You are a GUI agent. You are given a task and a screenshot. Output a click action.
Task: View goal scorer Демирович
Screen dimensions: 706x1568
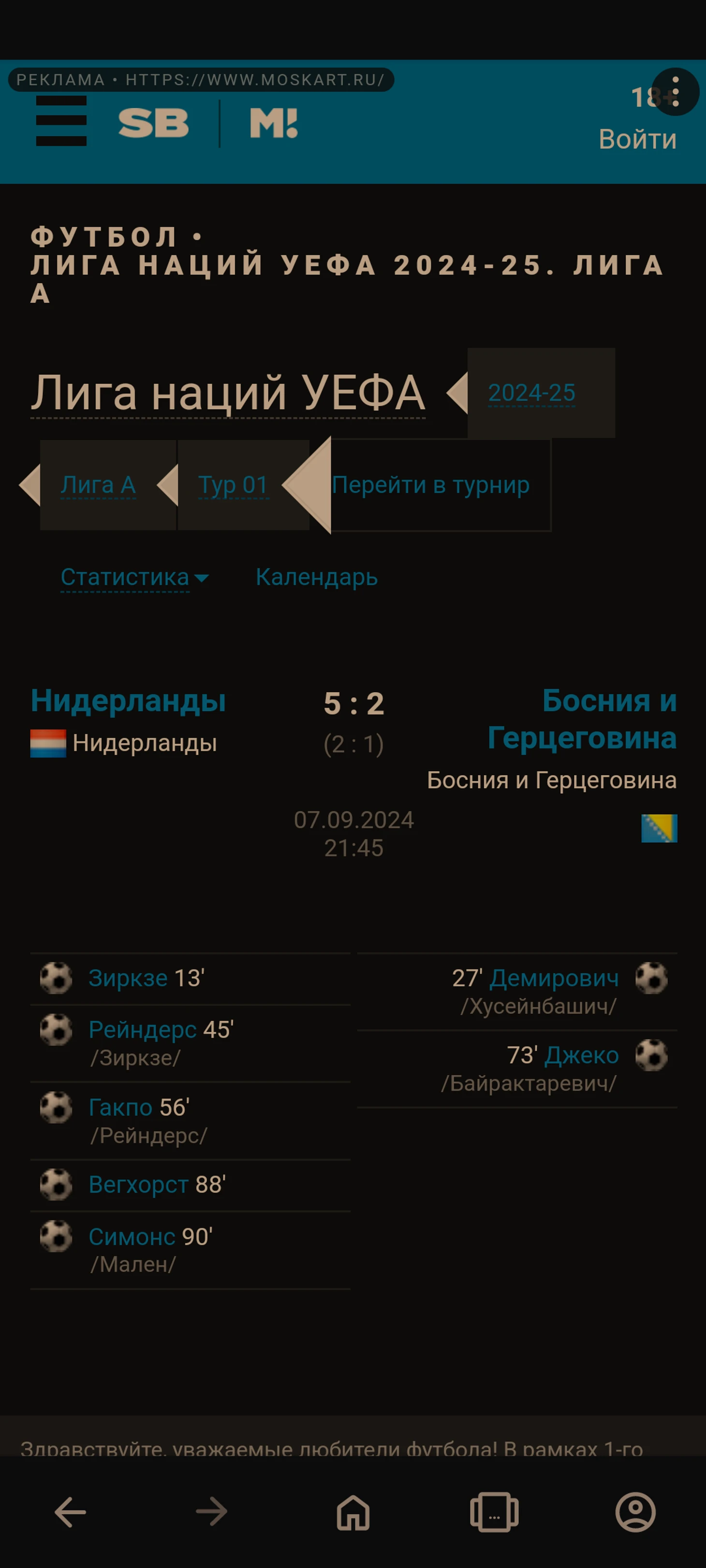point(554,978)
